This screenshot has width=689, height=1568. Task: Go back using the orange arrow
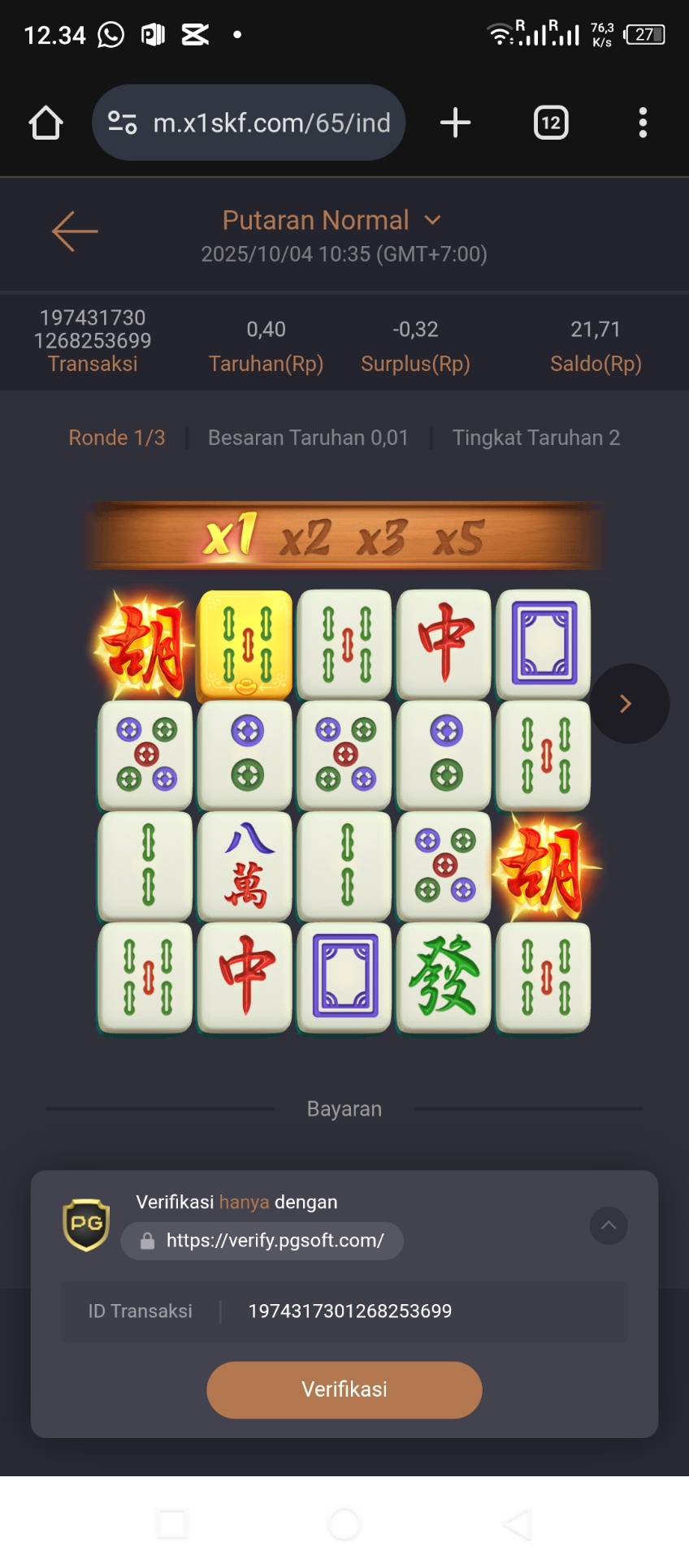(75, 231)
